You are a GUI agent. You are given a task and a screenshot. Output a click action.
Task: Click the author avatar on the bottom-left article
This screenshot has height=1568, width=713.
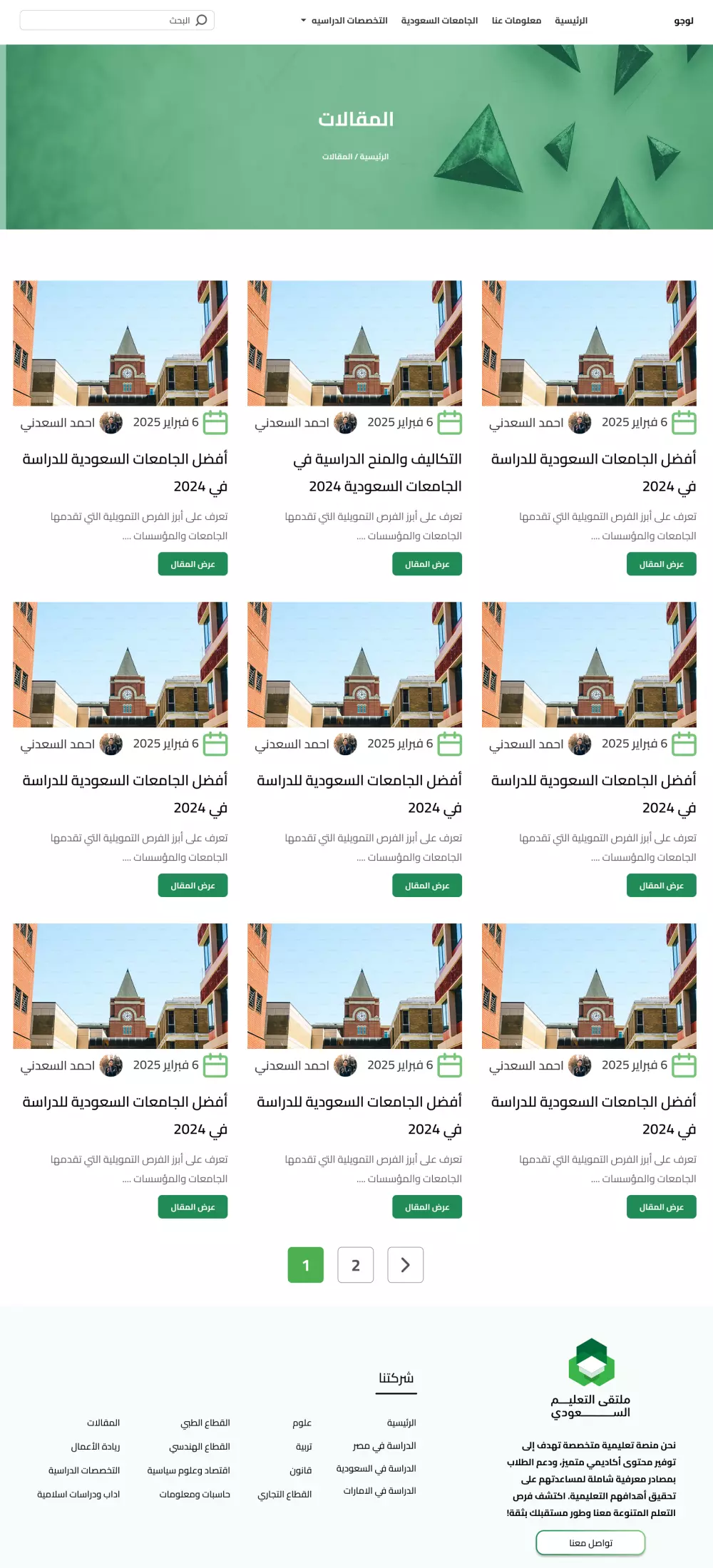coord(111,1066)
